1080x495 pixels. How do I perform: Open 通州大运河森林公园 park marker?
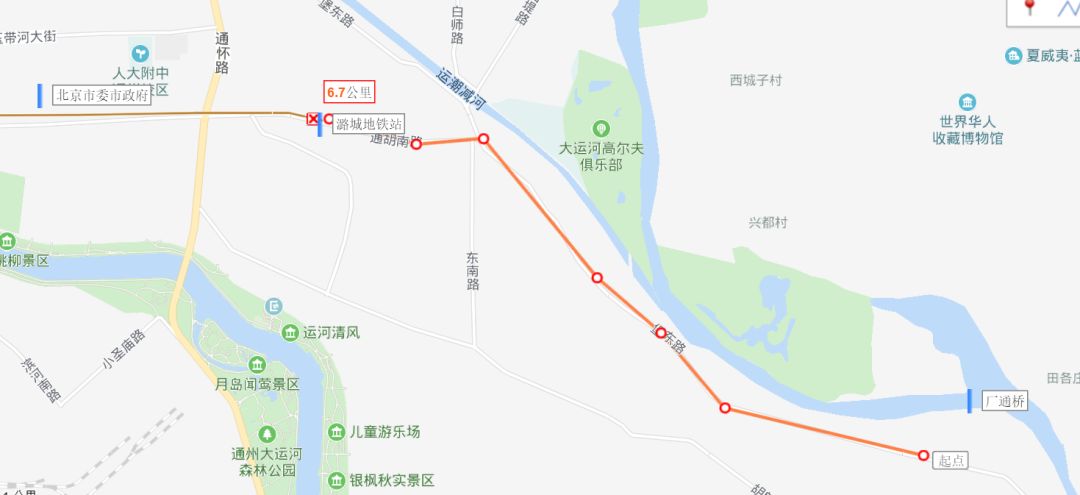(x=266, y=434)
